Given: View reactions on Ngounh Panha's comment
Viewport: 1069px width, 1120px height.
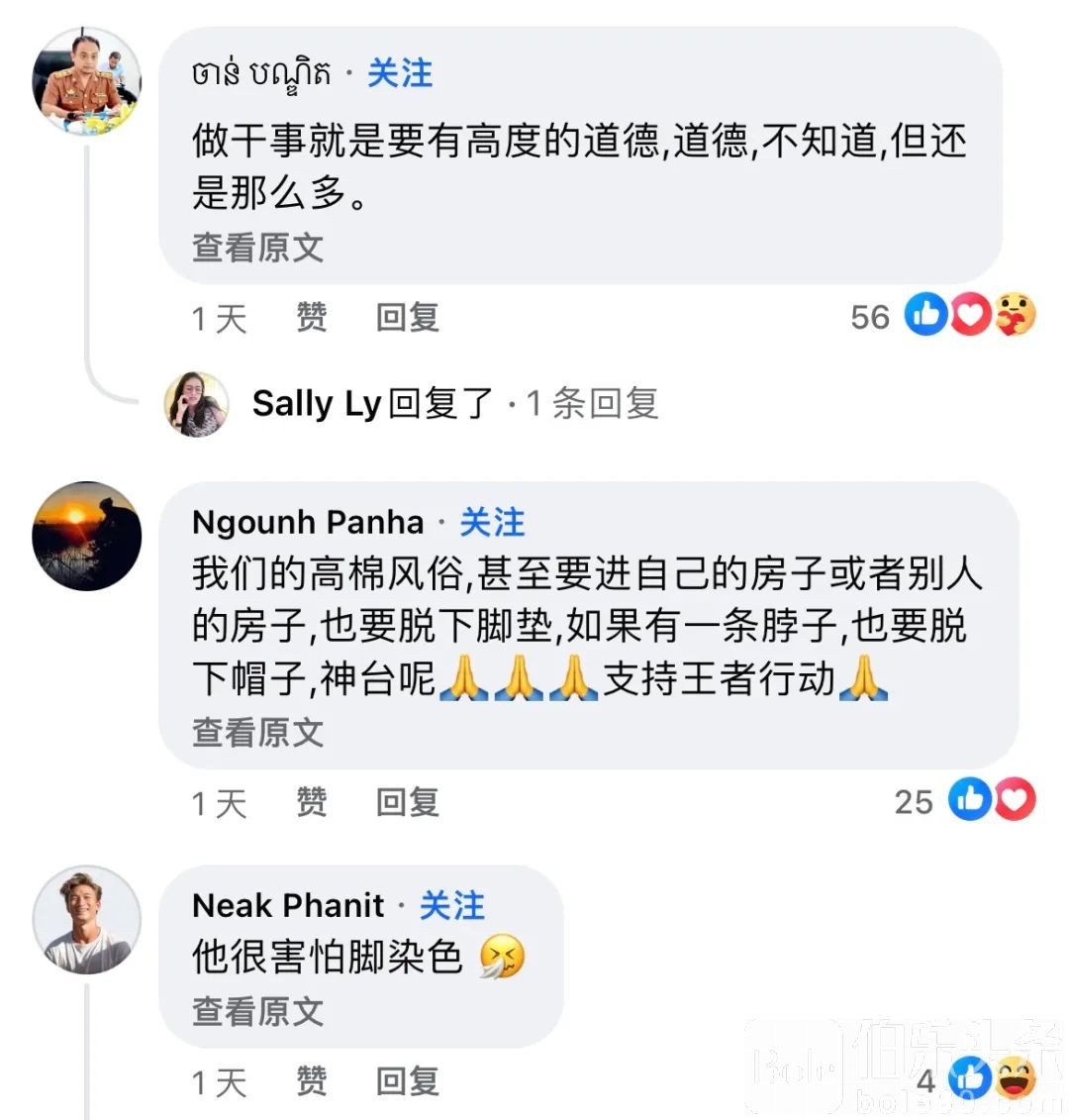Looking at the screenshot, I should click(x=992, y=800).
